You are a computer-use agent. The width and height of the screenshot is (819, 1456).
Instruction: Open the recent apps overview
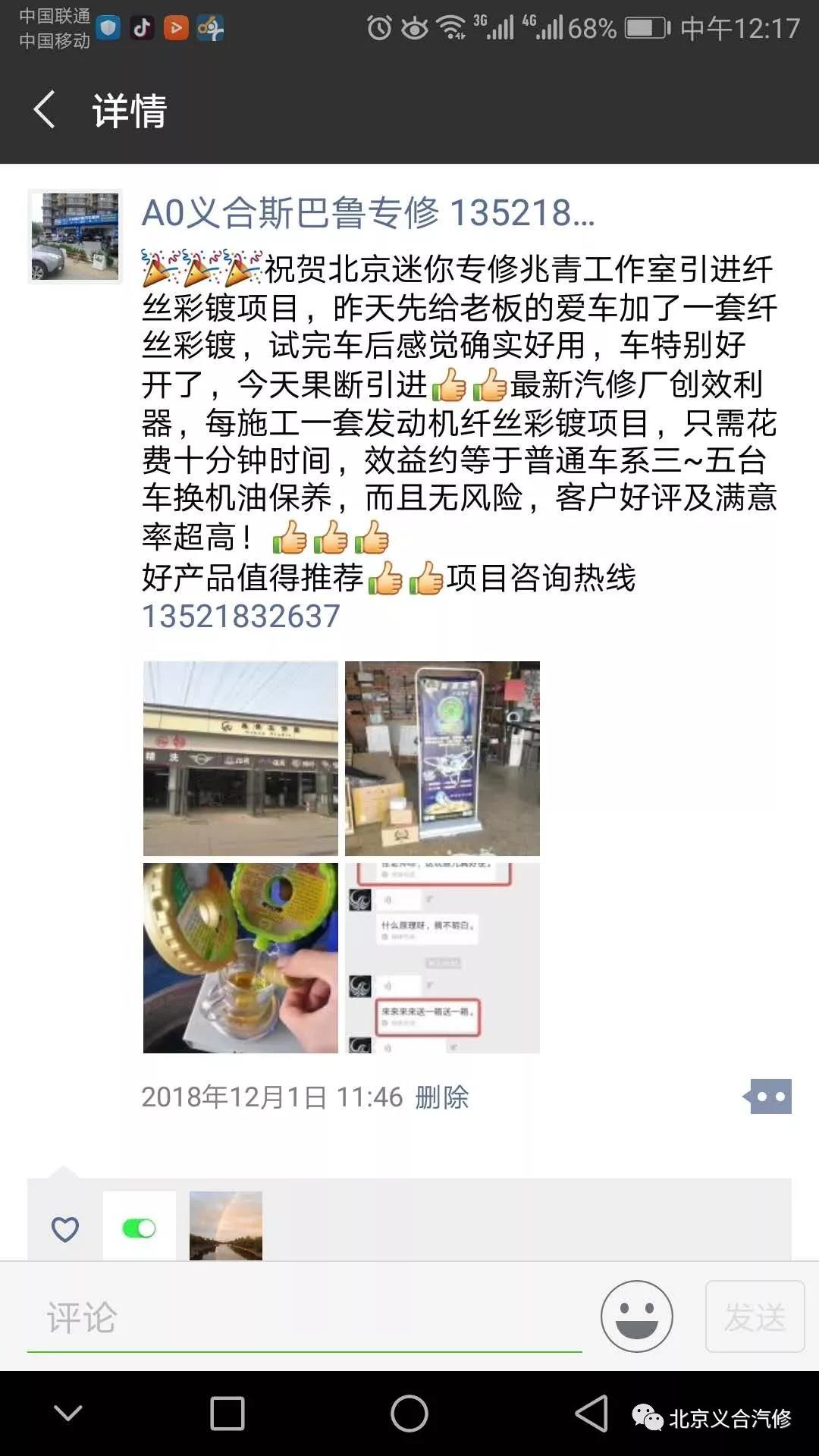tap(227, 1414)
